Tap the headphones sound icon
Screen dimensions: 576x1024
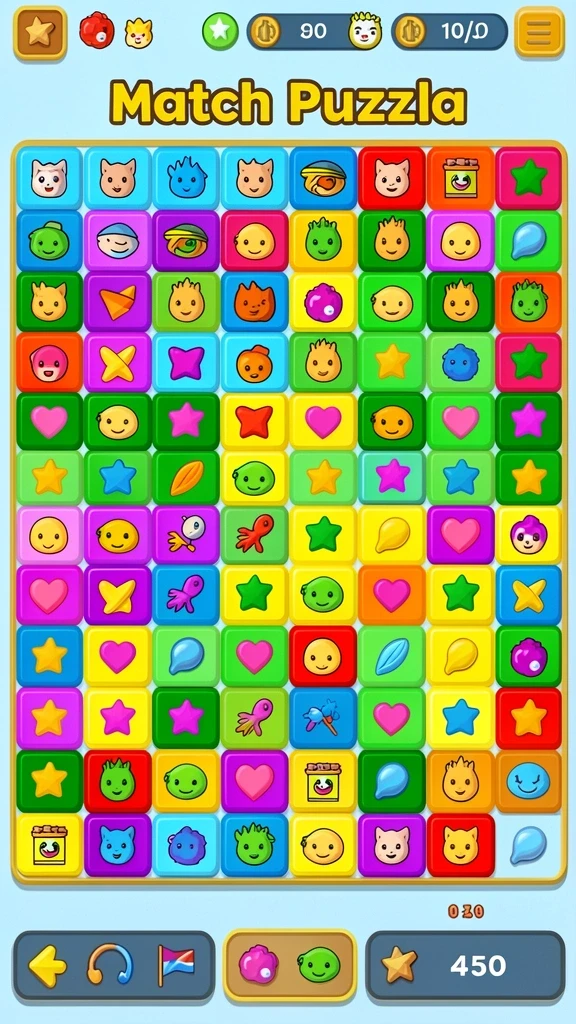(x=110, y=965)
